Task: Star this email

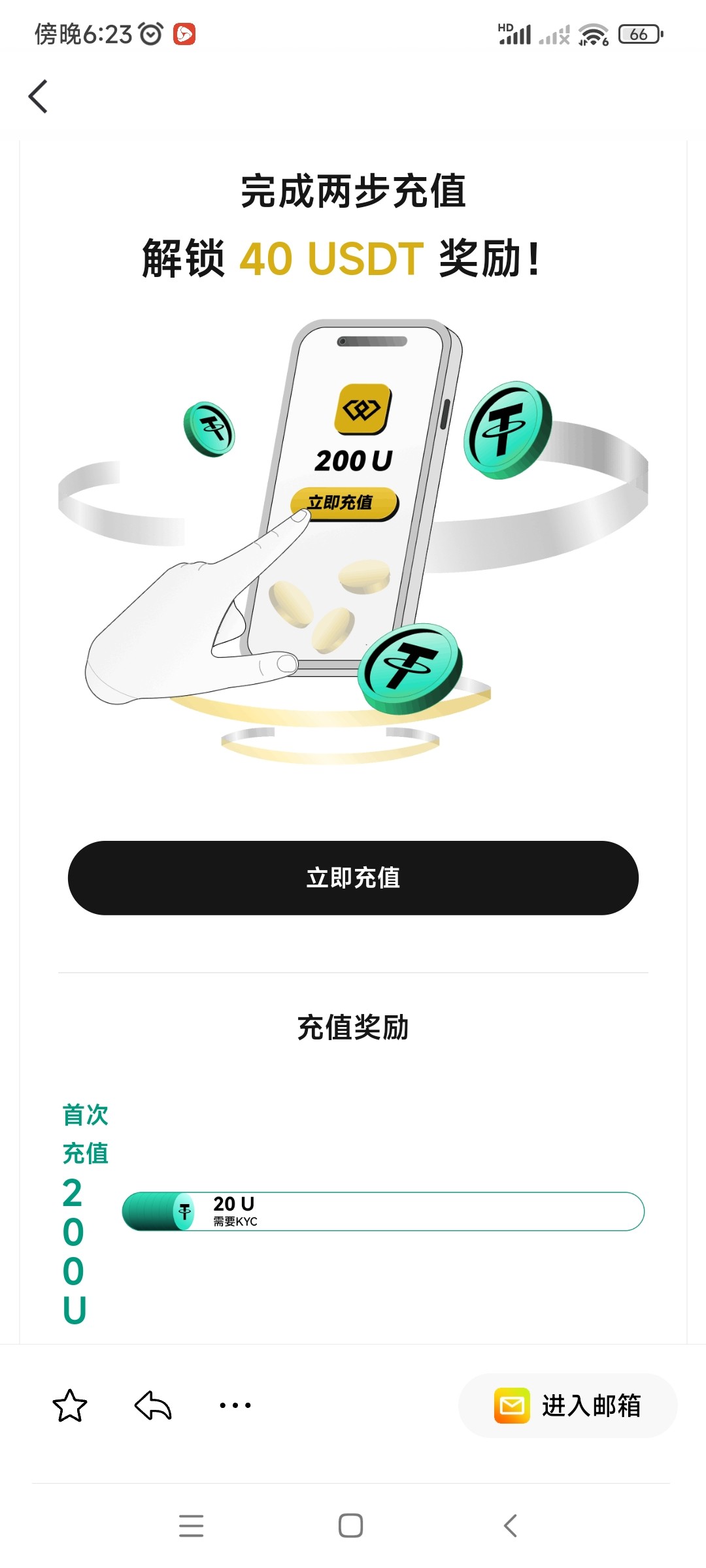Action: tap(70, 1405)
